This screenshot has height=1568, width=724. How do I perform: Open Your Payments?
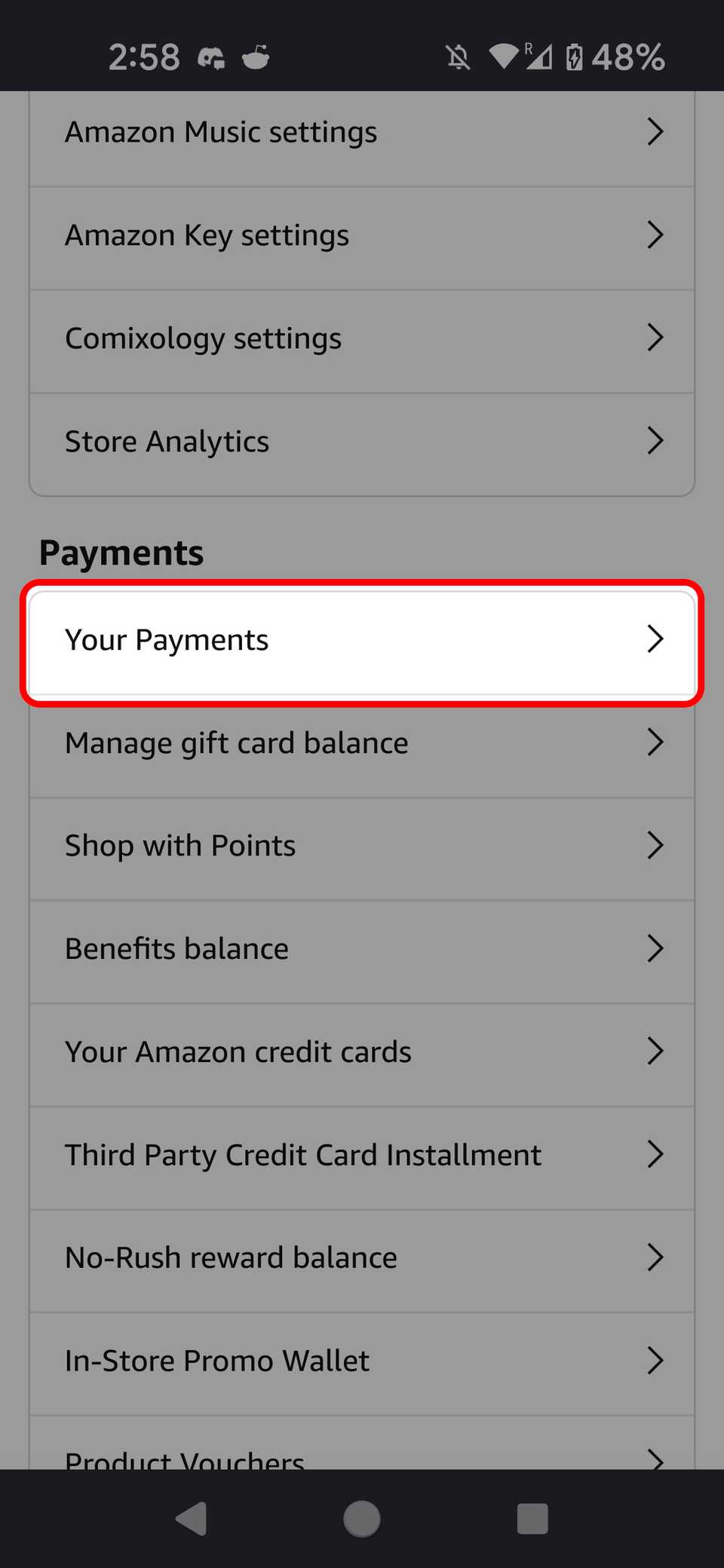(362, 639)
